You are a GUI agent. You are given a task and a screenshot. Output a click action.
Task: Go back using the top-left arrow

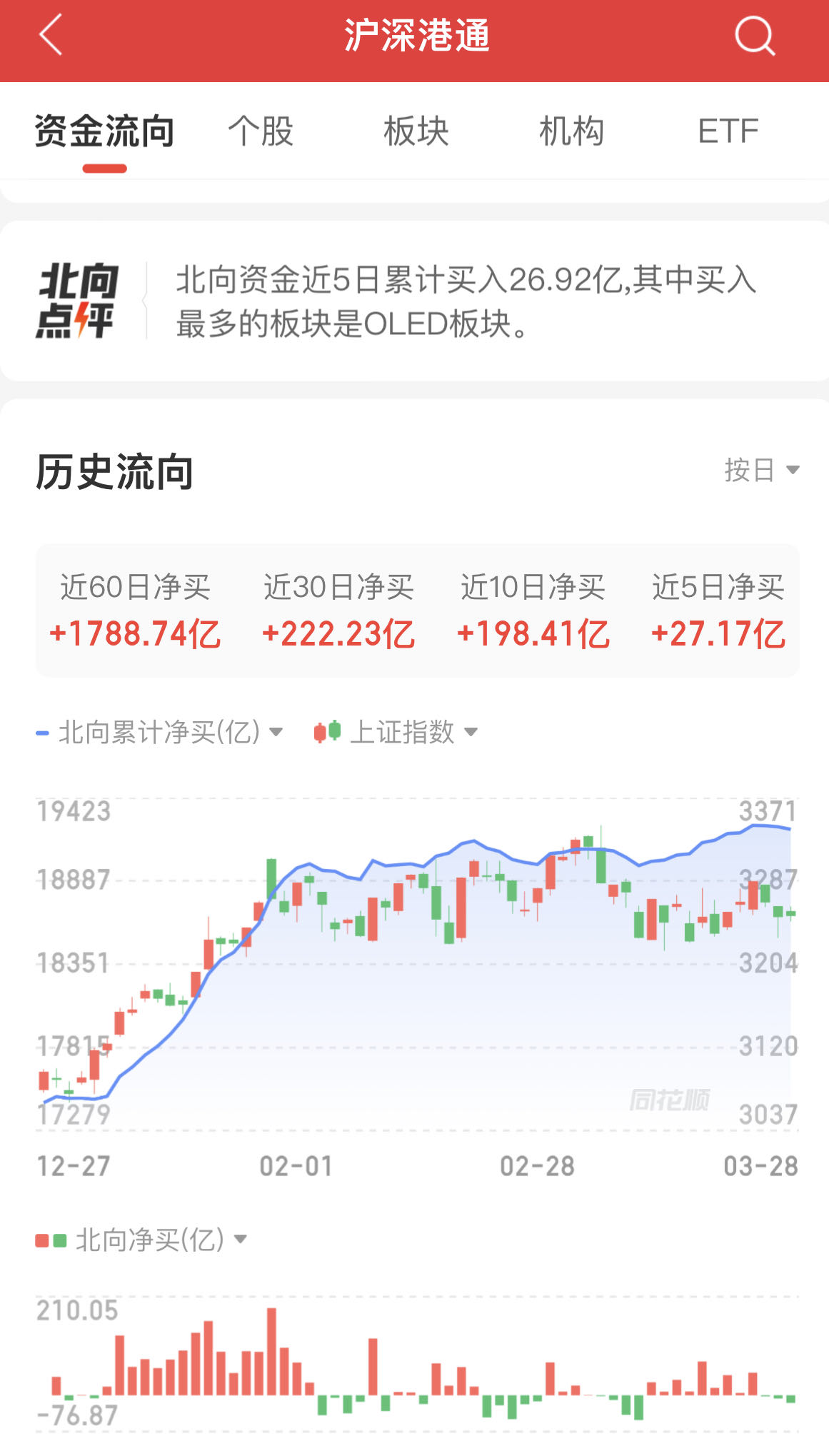click(x=51, y=34)
